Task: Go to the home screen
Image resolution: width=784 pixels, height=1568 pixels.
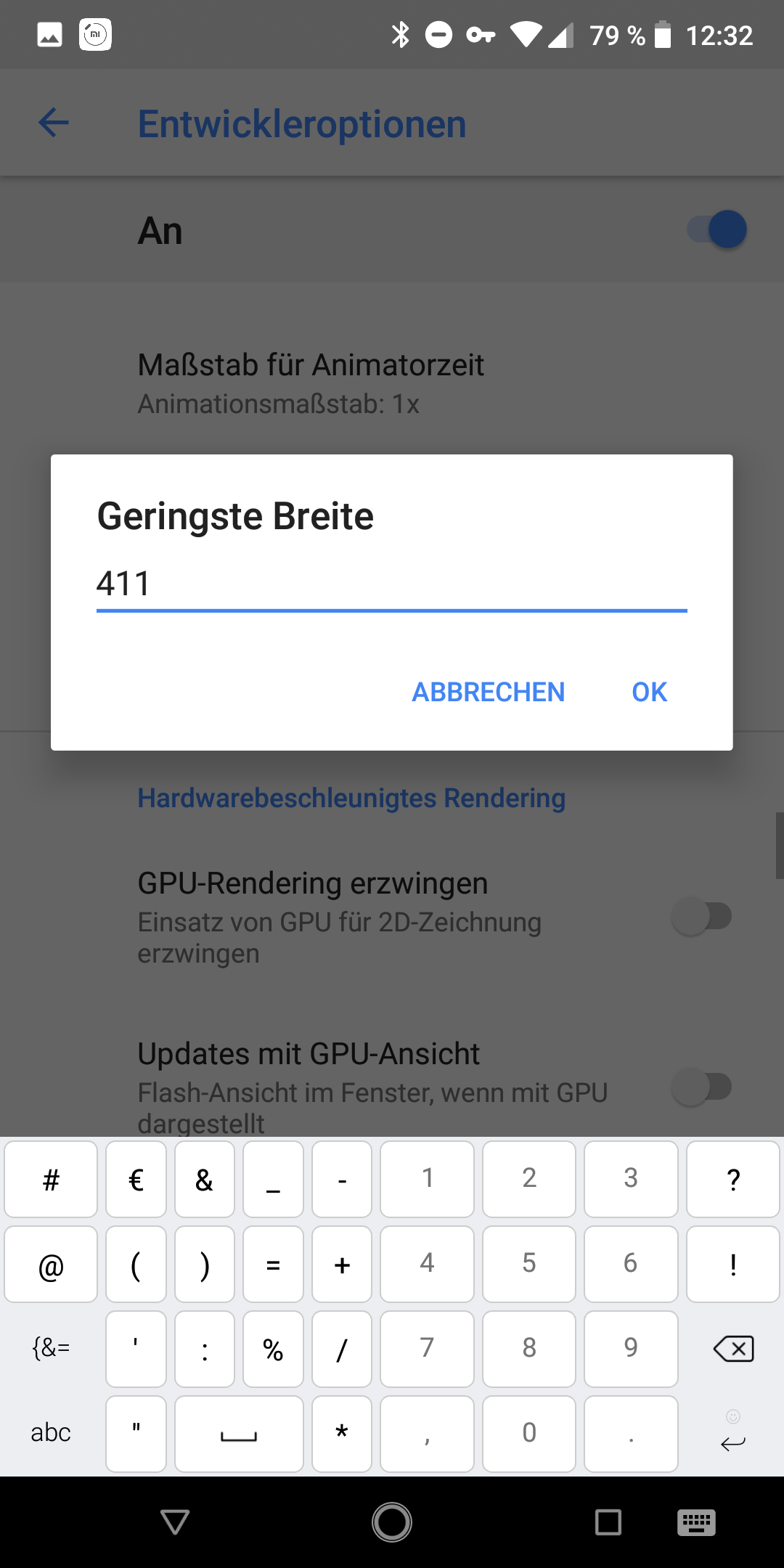Action: (x=392, y=1522)
